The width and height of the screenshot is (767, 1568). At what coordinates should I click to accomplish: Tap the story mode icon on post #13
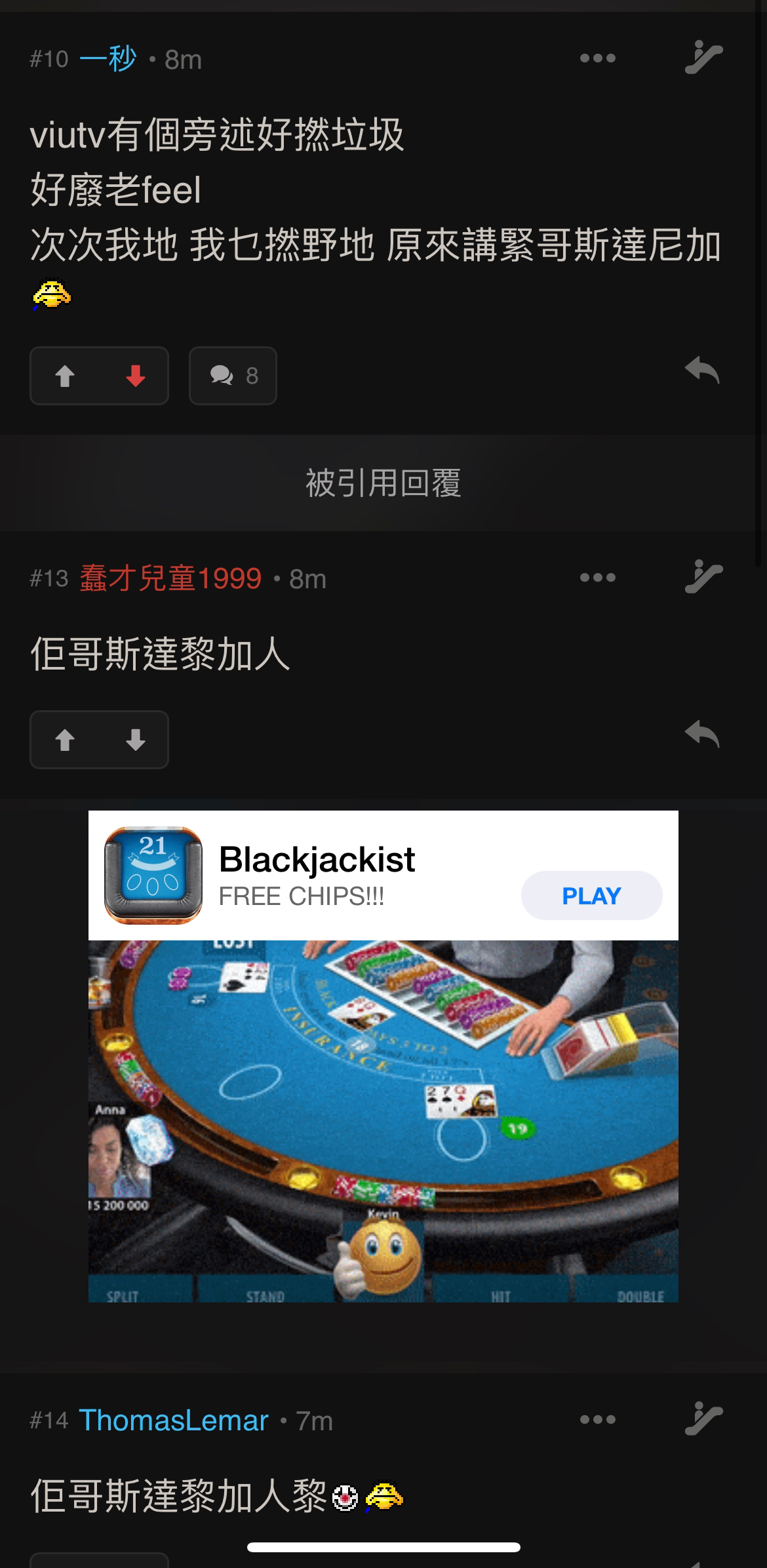pyautogui.click(x=703, y=576)
